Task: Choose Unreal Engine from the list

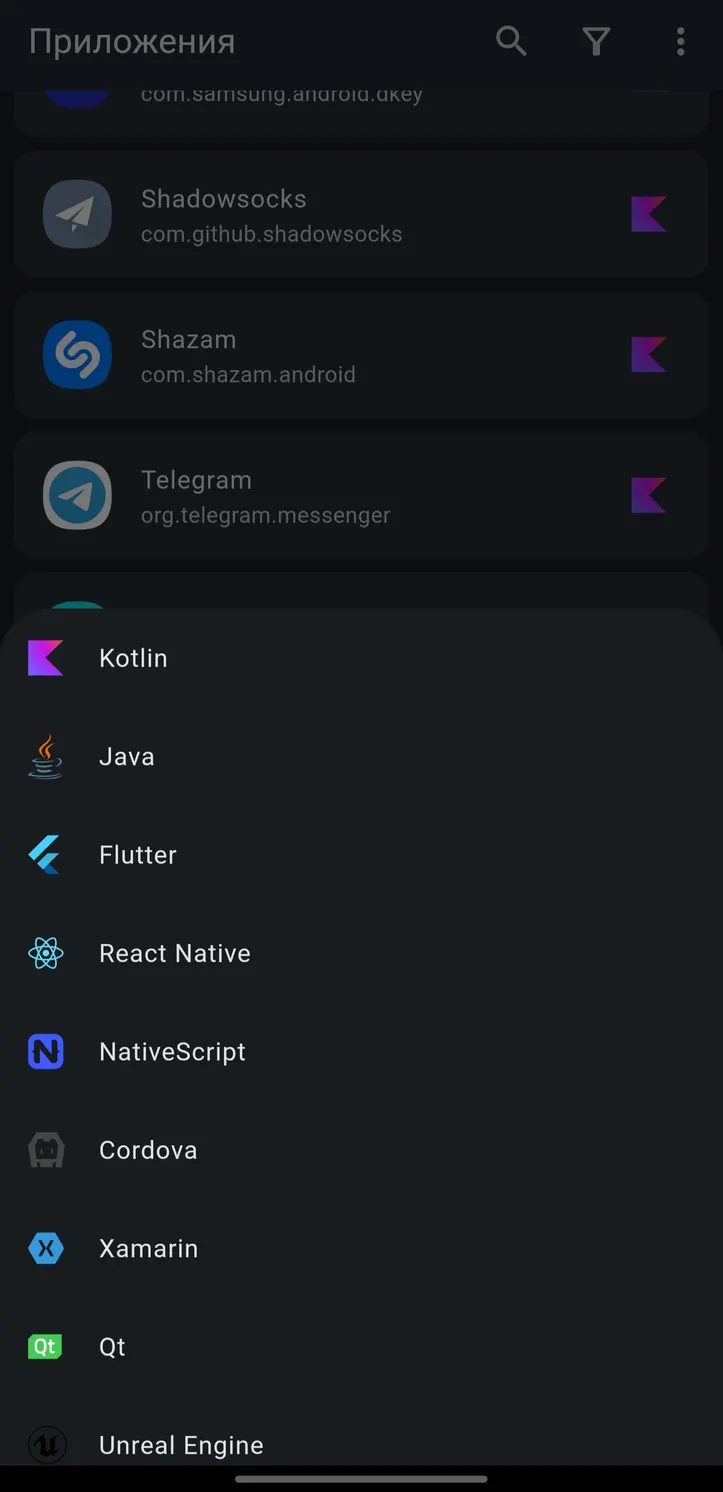Action: coord(361,1445)
